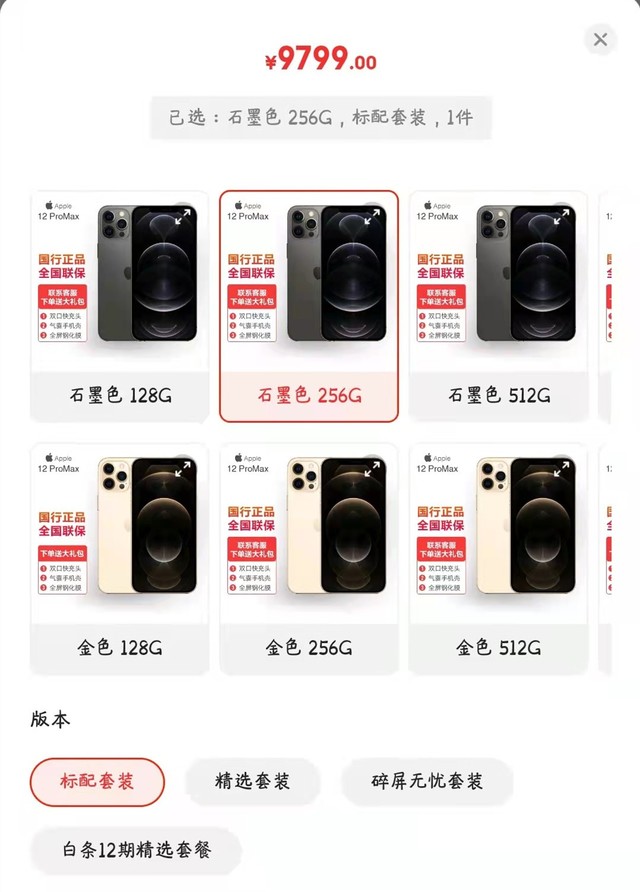The width and height of the screenshot is (640, 892).
Task: Enlarge the 石墨色 128G product image
Action: click(183, 216)
